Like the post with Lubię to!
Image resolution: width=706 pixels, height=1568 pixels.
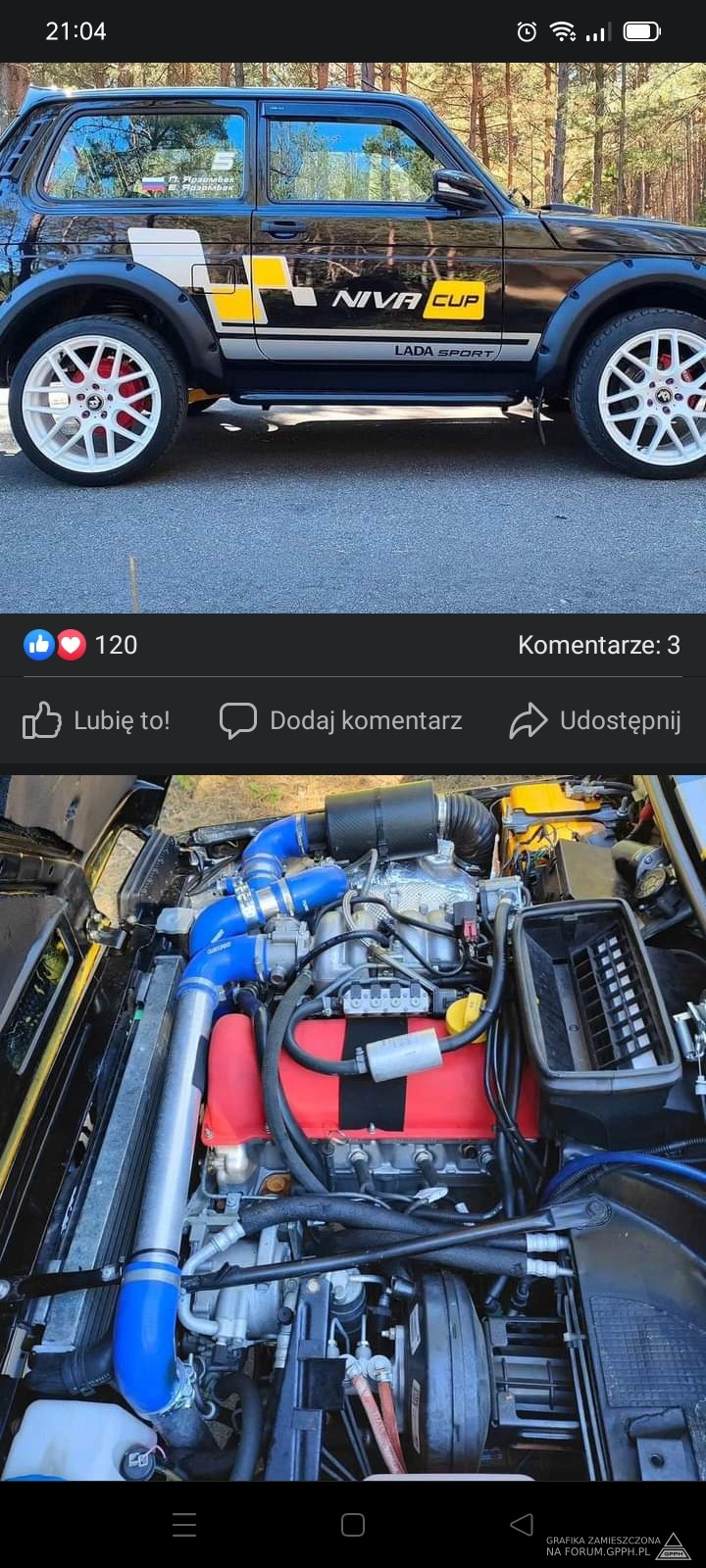pos(96,721)
